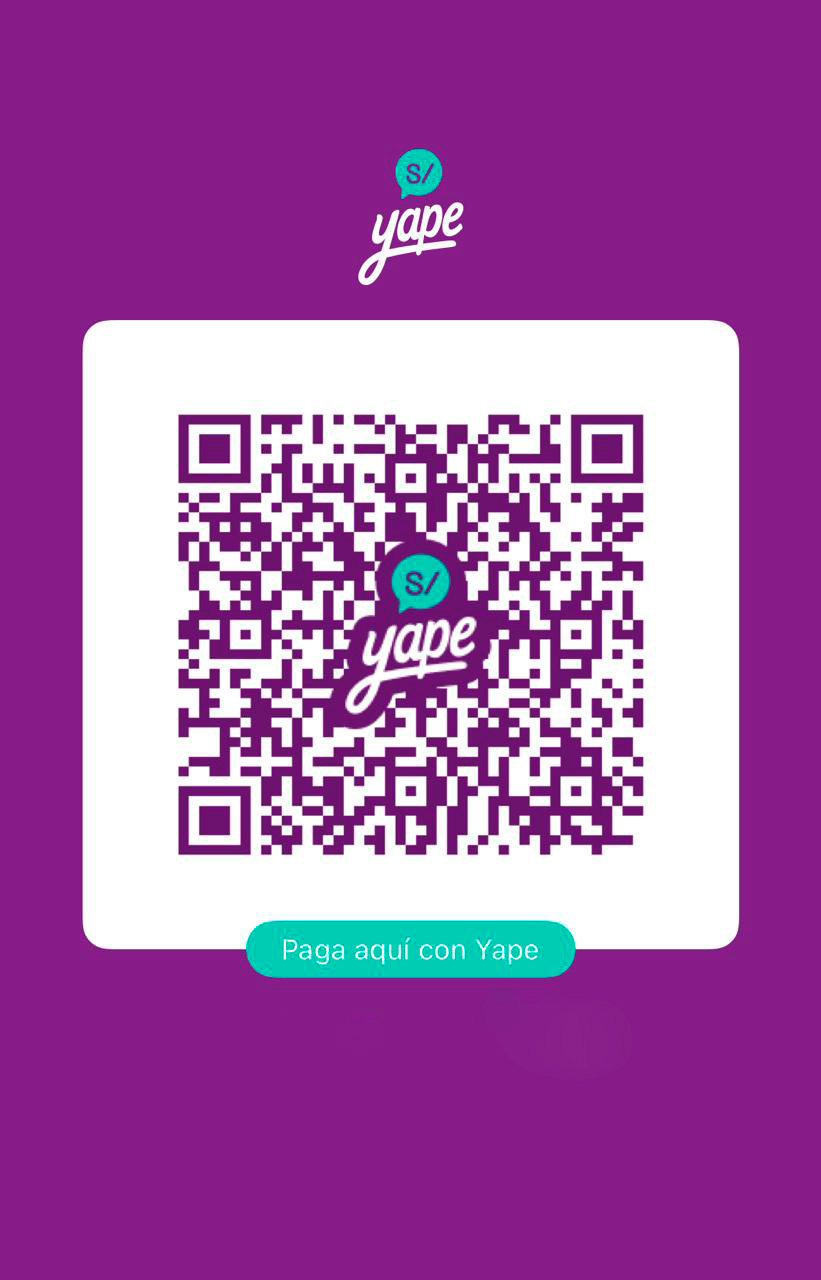Toggle the teal payment pill at the bottom
This screenshot has width=821, height=1280.
pyautogui.click(x=410, y=950)
